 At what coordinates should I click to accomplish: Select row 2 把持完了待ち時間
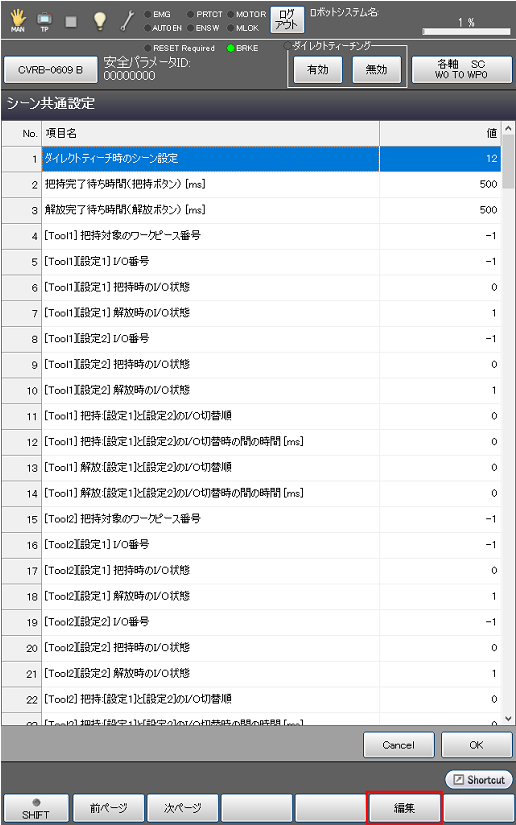point(251,184)
